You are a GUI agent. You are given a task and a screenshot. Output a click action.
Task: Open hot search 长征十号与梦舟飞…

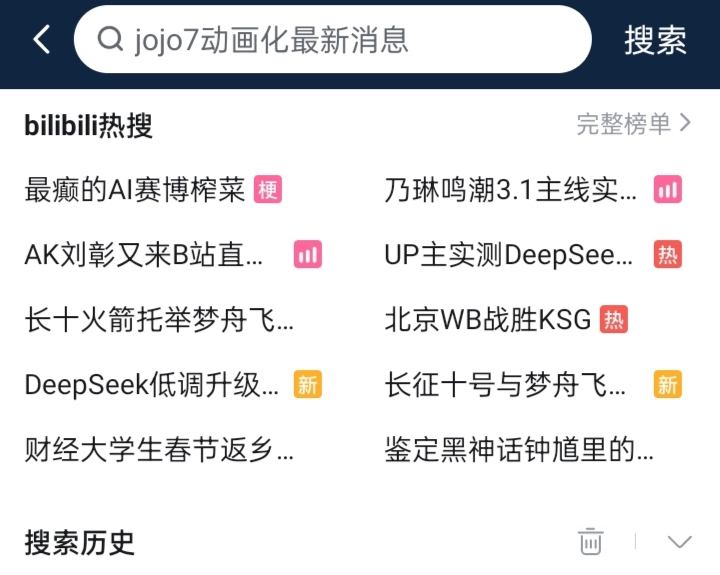pyautogui.click(x=506, y=385)
